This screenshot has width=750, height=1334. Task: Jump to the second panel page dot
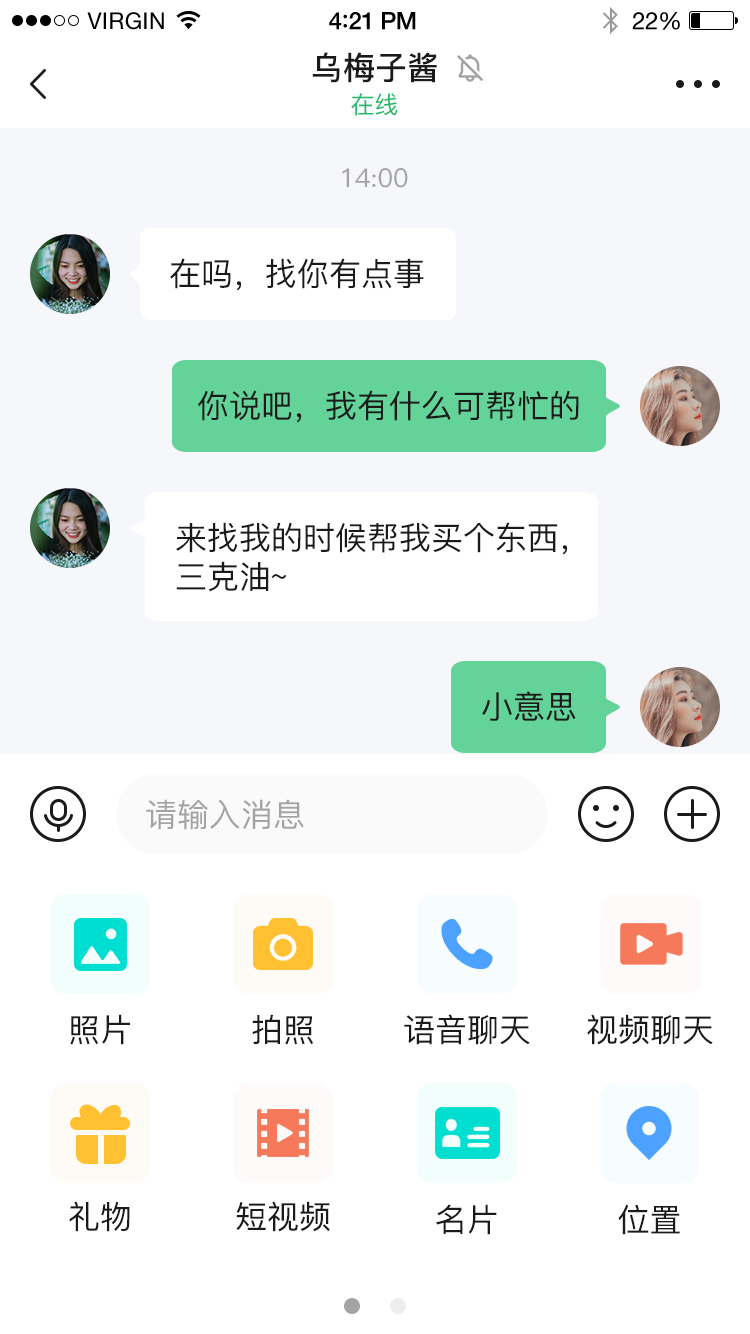pyautogui.click(x=398, y=1306)
